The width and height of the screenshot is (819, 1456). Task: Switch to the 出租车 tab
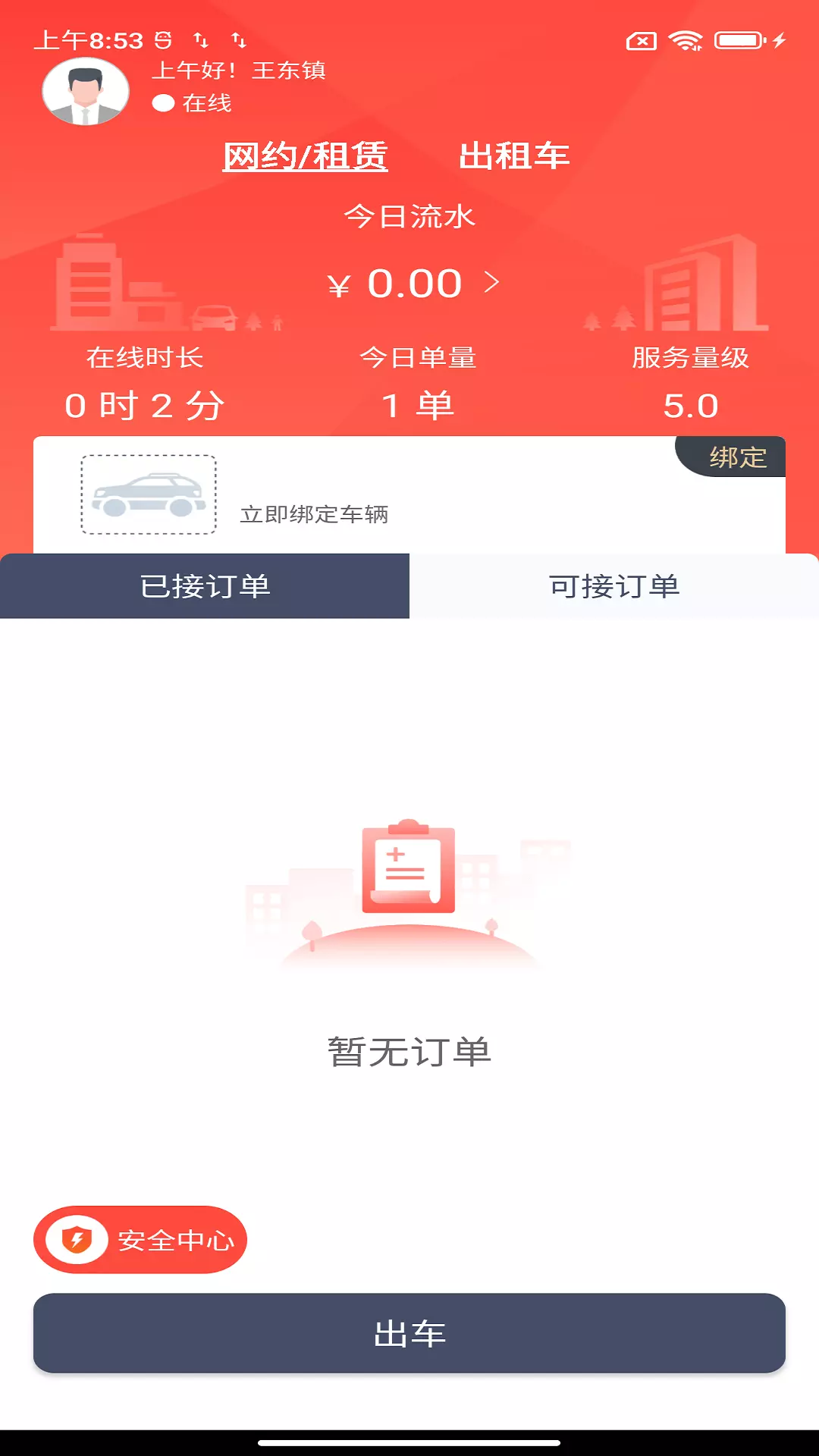tap(514, 156)
